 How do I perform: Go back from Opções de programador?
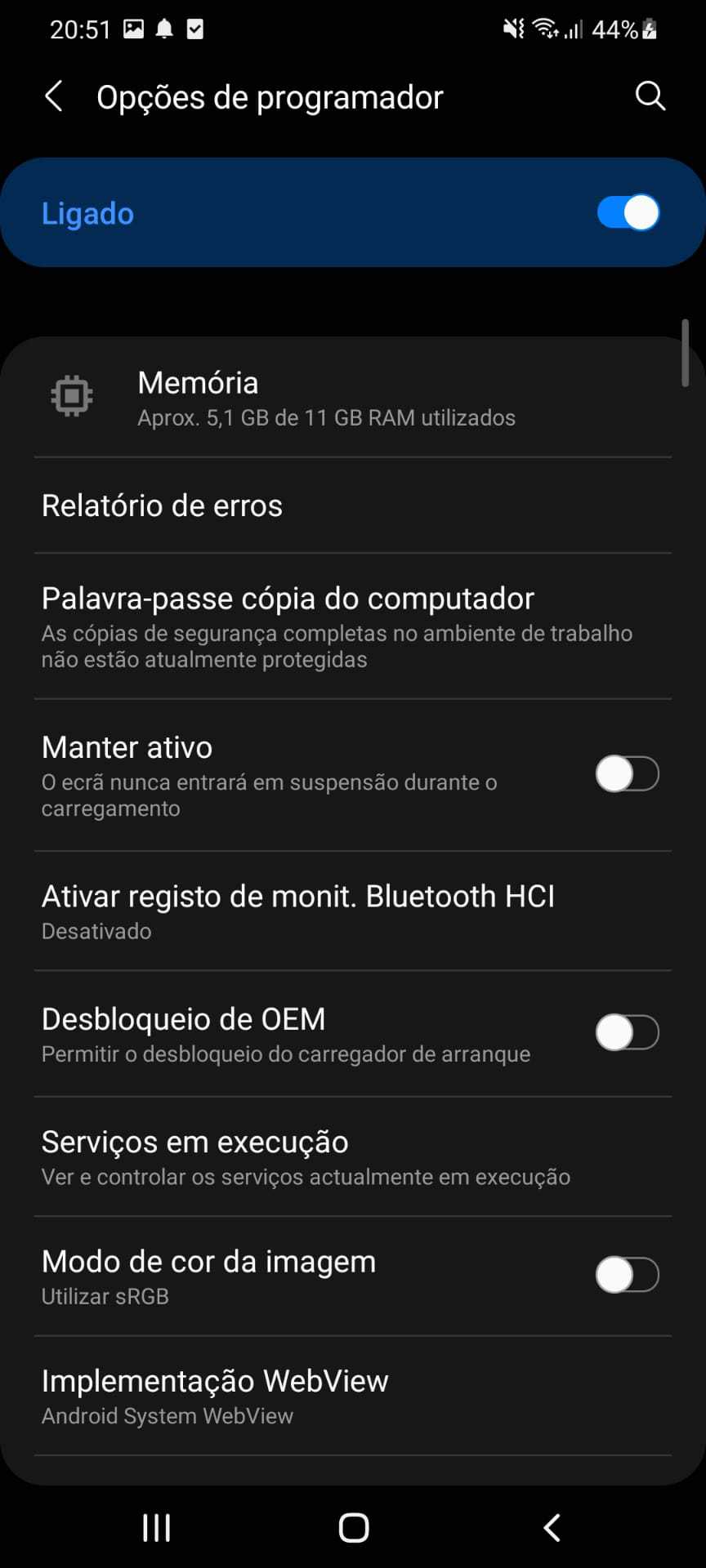coord(54,96)
